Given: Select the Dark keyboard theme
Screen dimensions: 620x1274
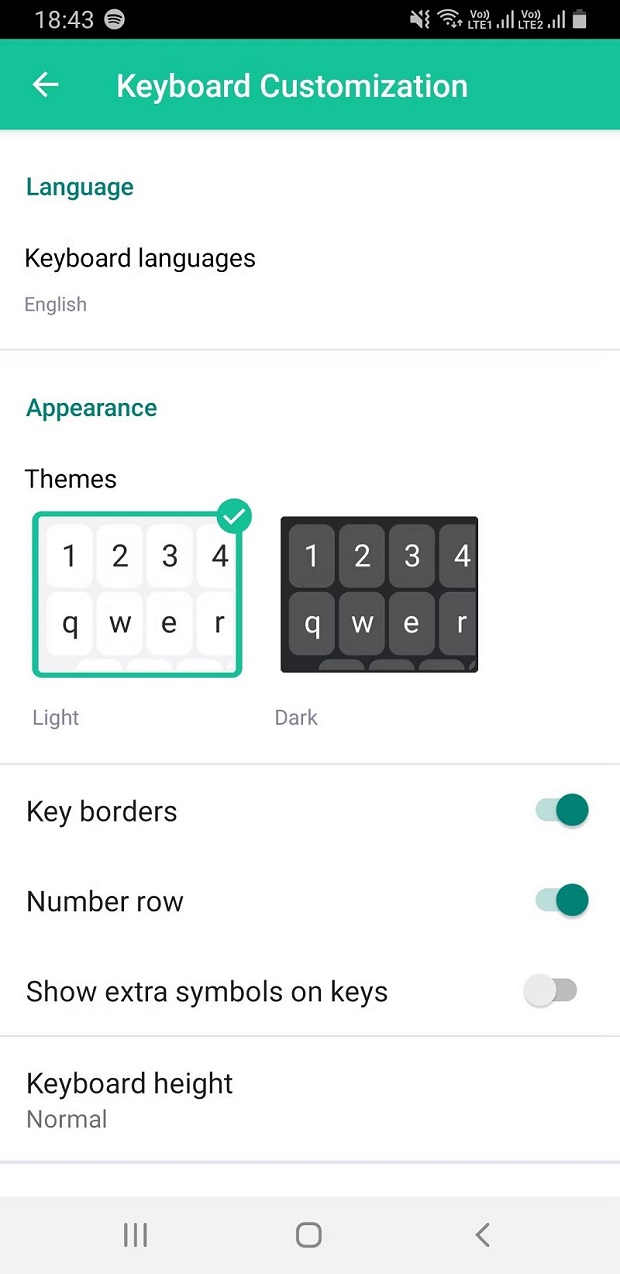Looking at the screenshot, I should (379, 595).
